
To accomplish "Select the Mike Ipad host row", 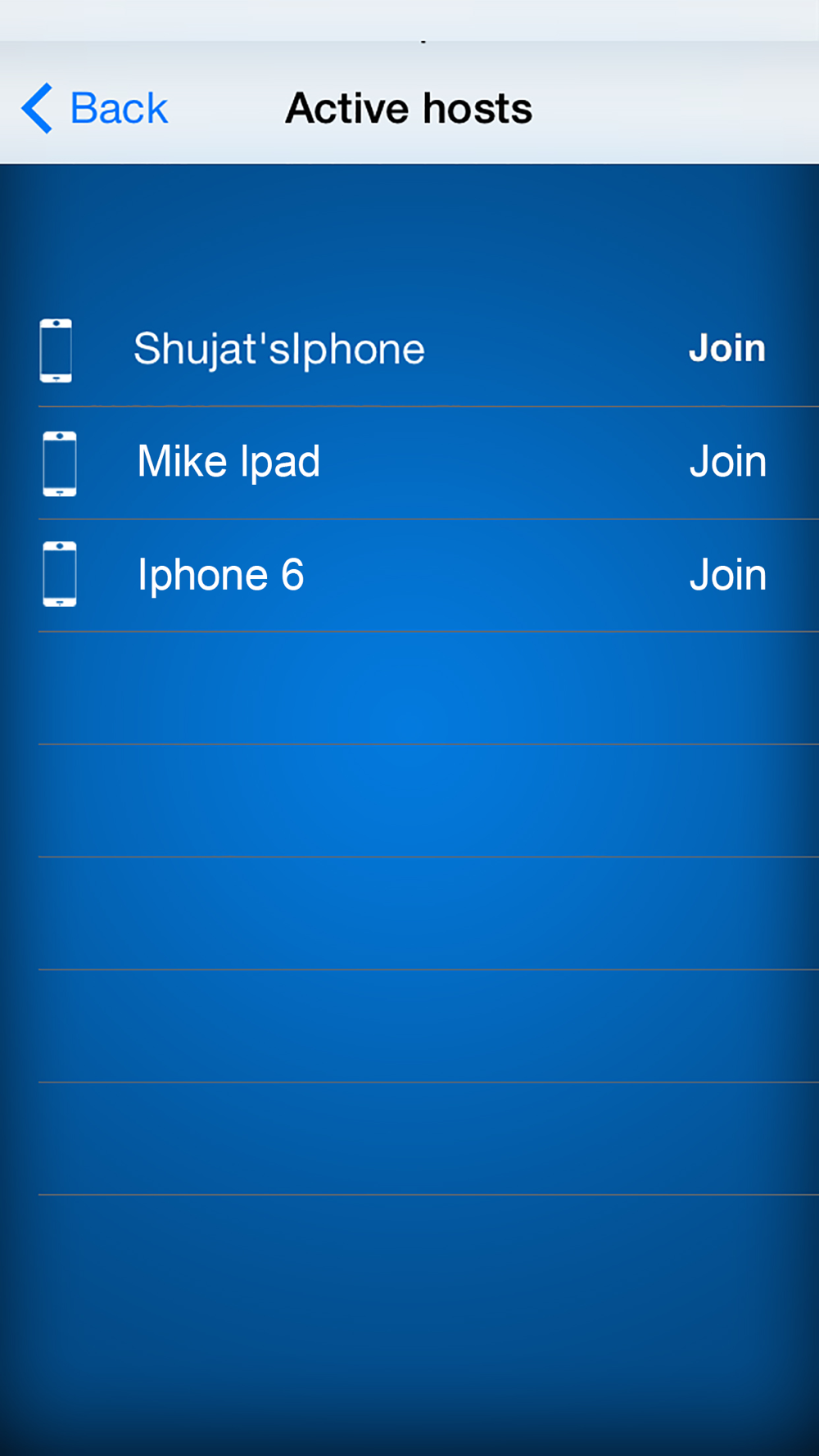I will 428,463.
